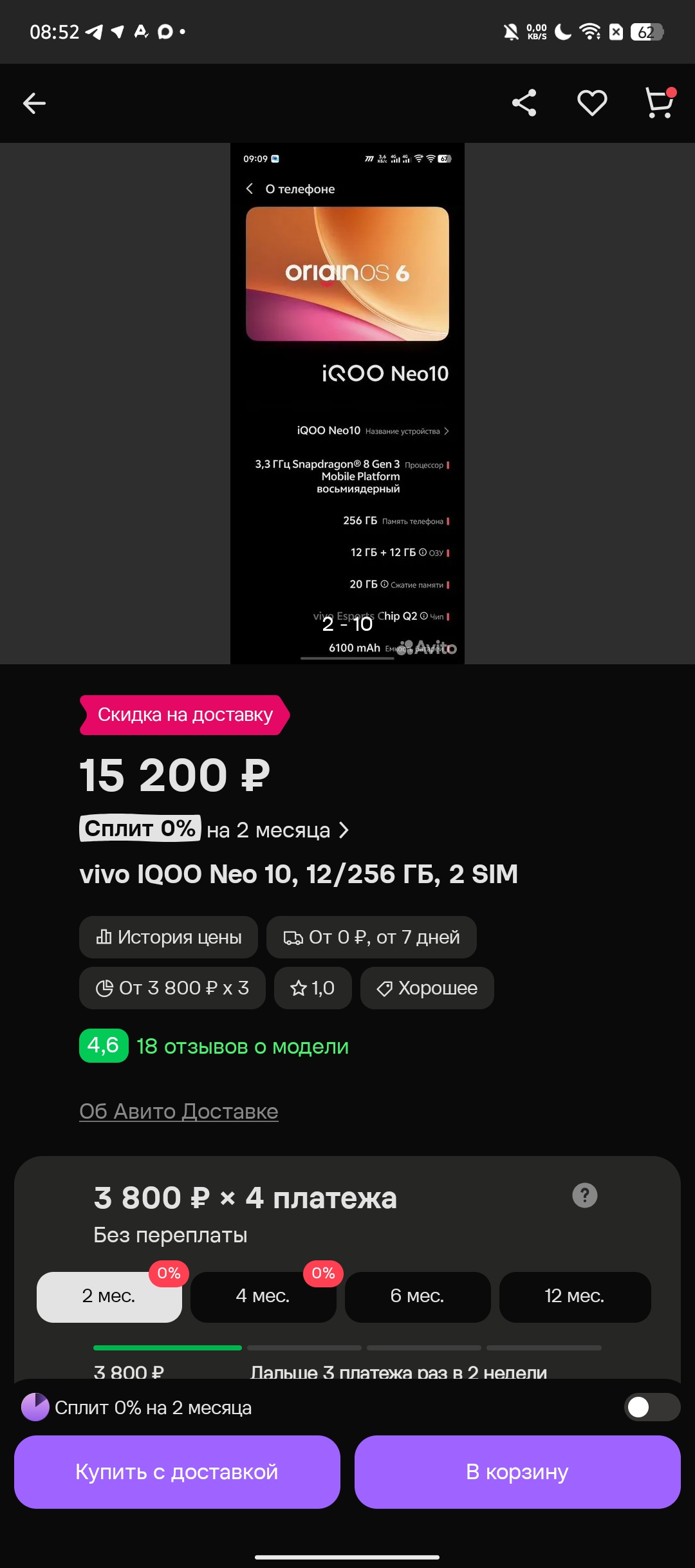This screenshot has height=1568, width=695.
Task: Share this listing
Action: (x=524, y=103)
